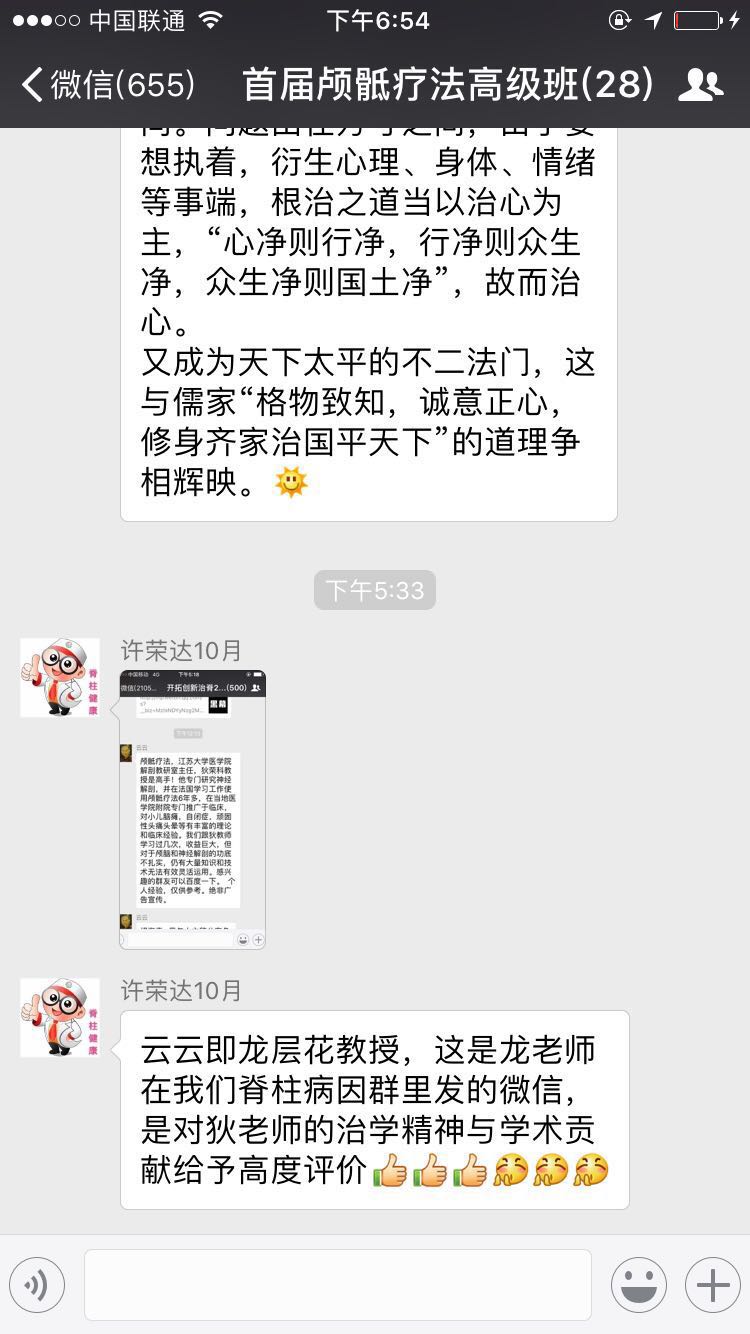Open the plus attachment menu

click(712, 1285)
